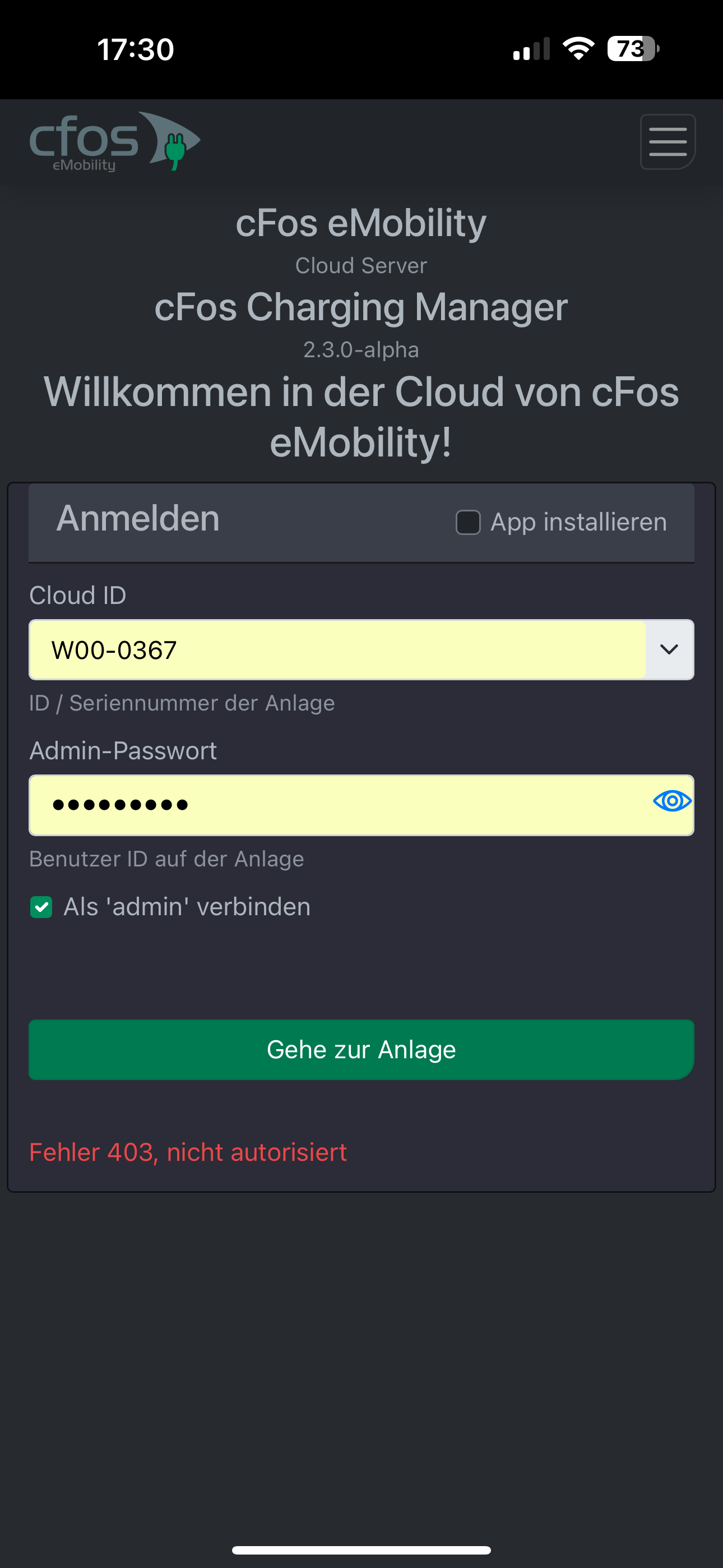Tap the Gehe zur Anlage button
This screenshot has height=1568, width=723.
(361, 1049)
